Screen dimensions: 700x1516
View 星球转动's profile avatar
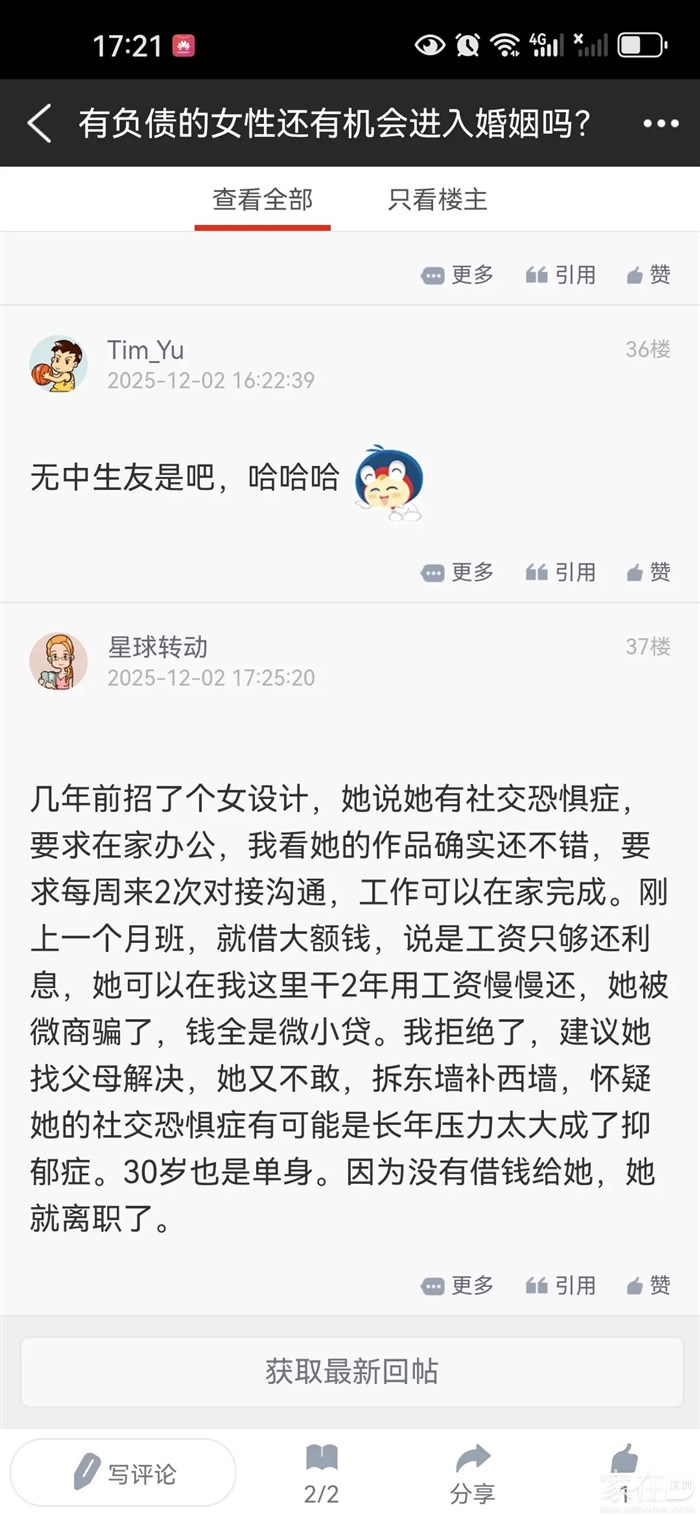point(58,661)
